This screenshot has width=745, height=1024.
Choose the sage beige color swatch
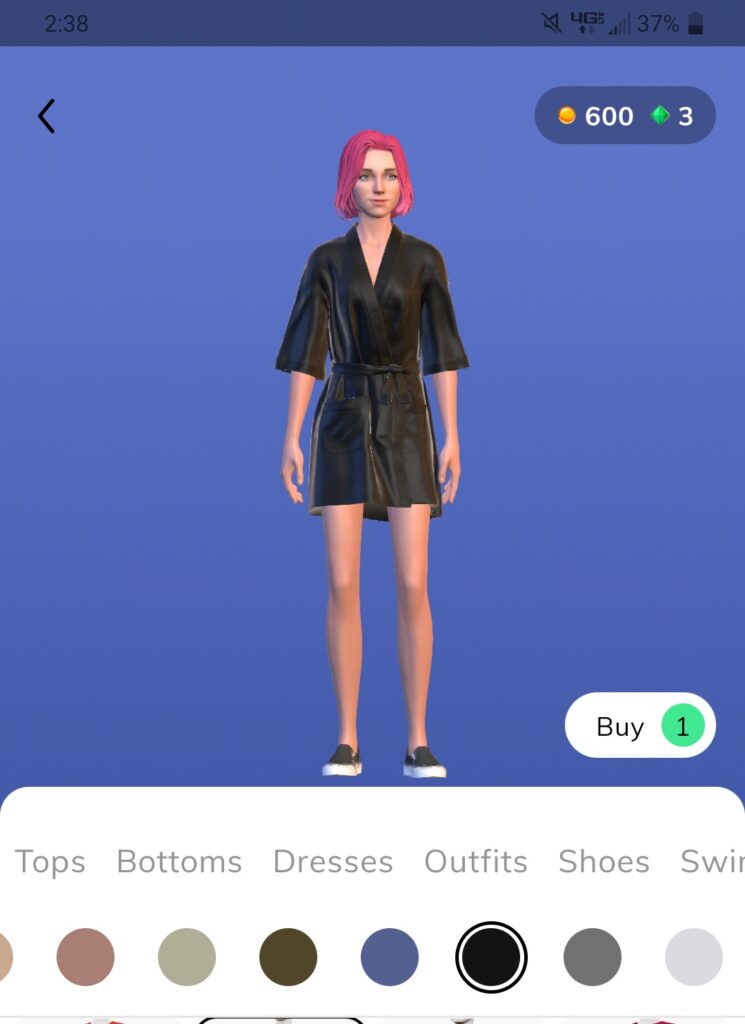(x=187, y=957)
